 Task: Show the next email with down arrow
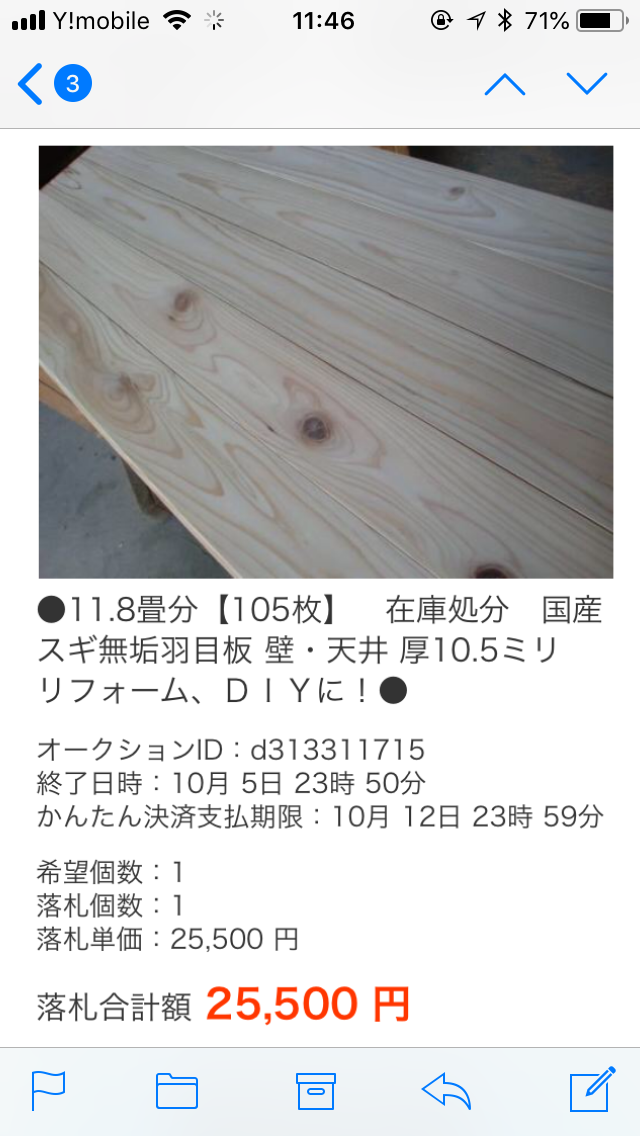pos(586,84)
